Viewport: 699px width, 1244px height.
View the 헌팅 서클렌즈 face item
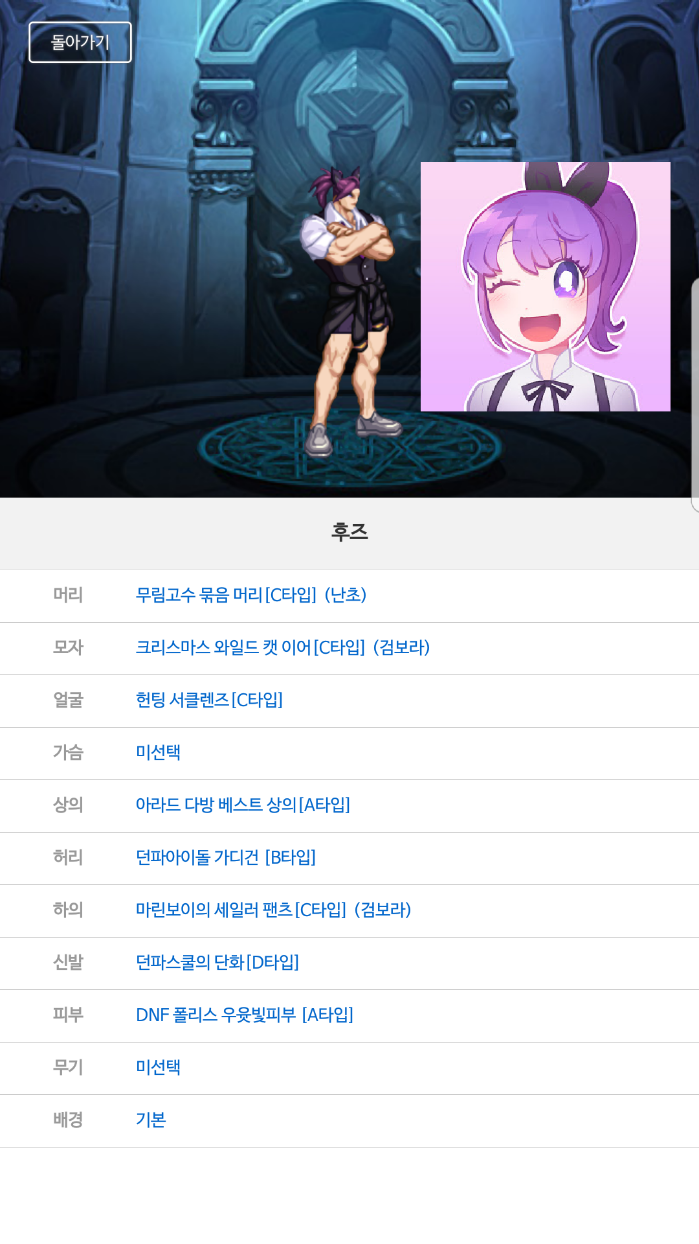209,700
